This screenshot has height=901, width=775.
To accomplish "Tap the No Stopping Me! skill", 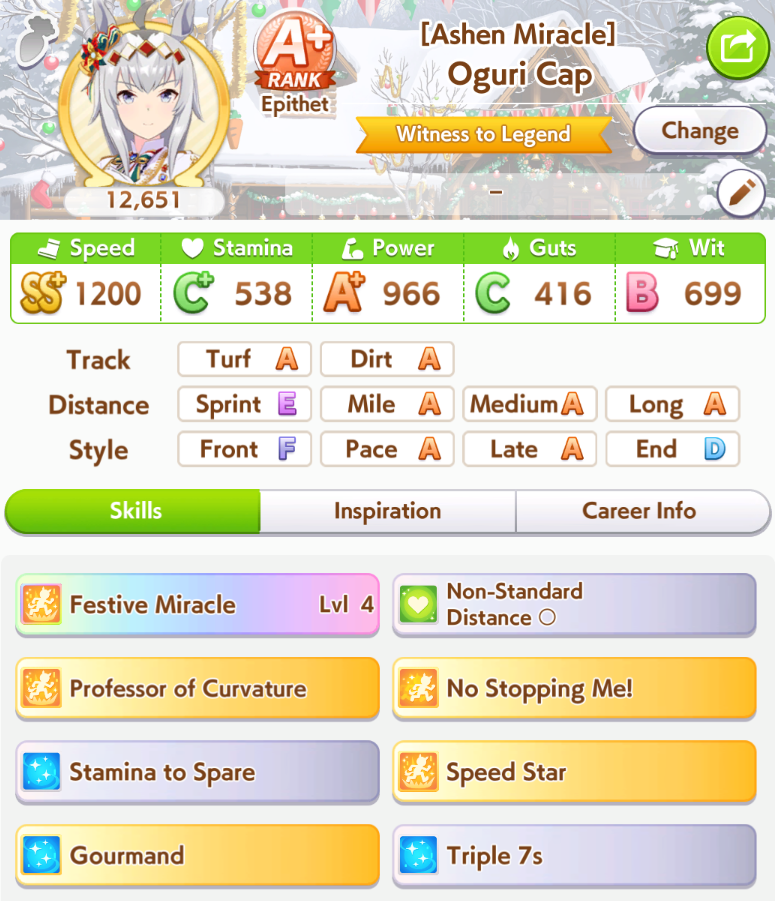I will (574, 689).
